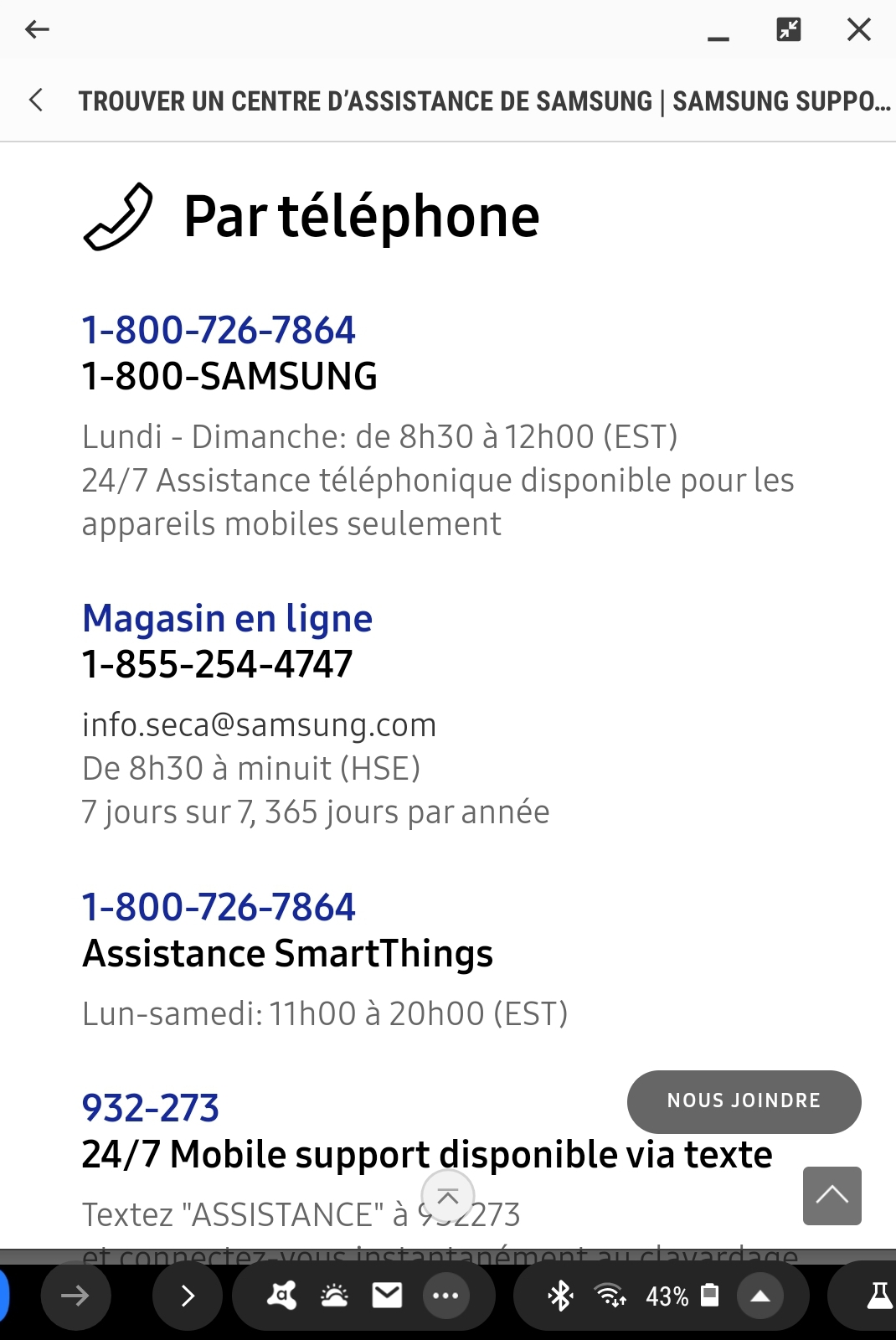Tap the round scroll-up handle
Viewport: 896px width, 1340px height.
click(448, 1197)
